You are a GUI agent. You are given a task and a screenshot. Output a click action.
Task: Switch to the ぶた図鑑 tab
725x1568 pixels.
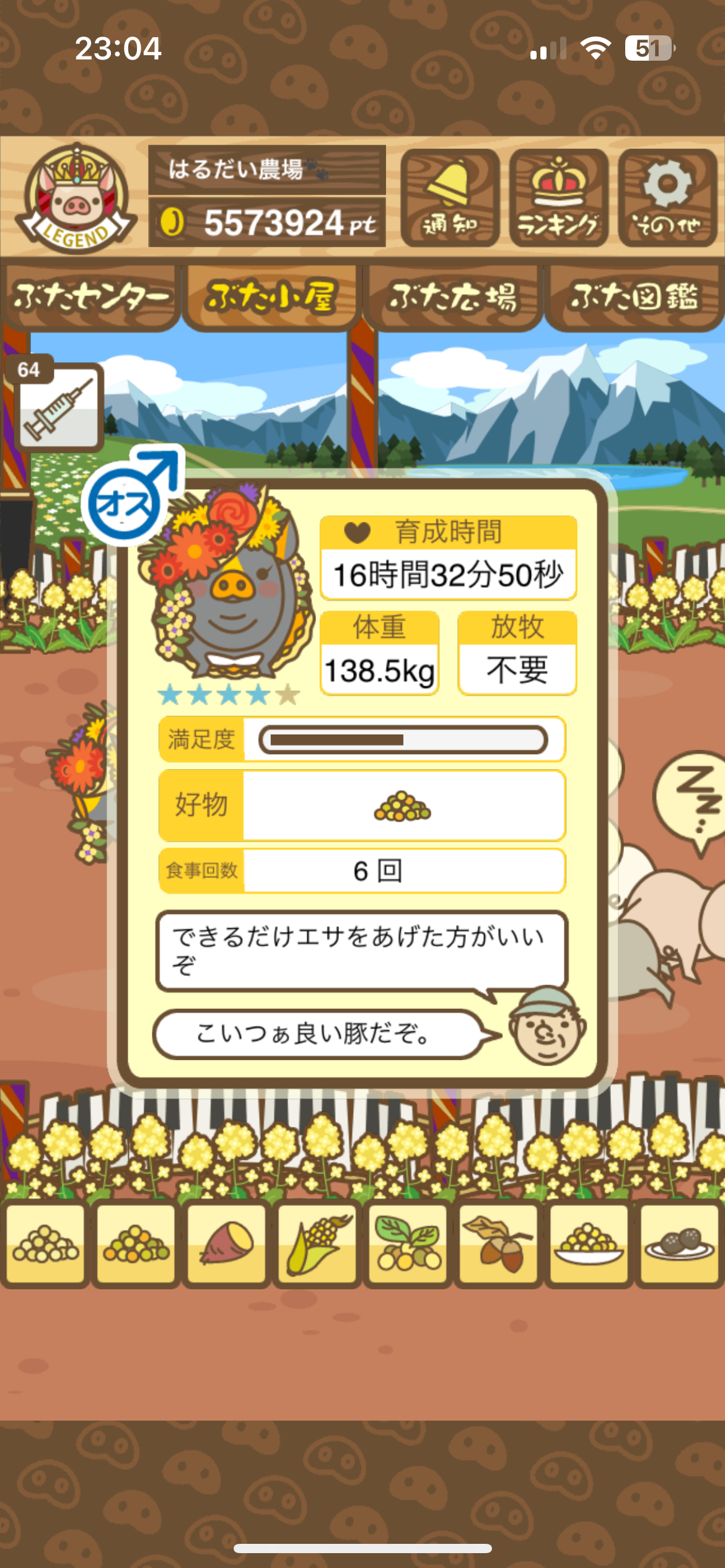point(634,298)
